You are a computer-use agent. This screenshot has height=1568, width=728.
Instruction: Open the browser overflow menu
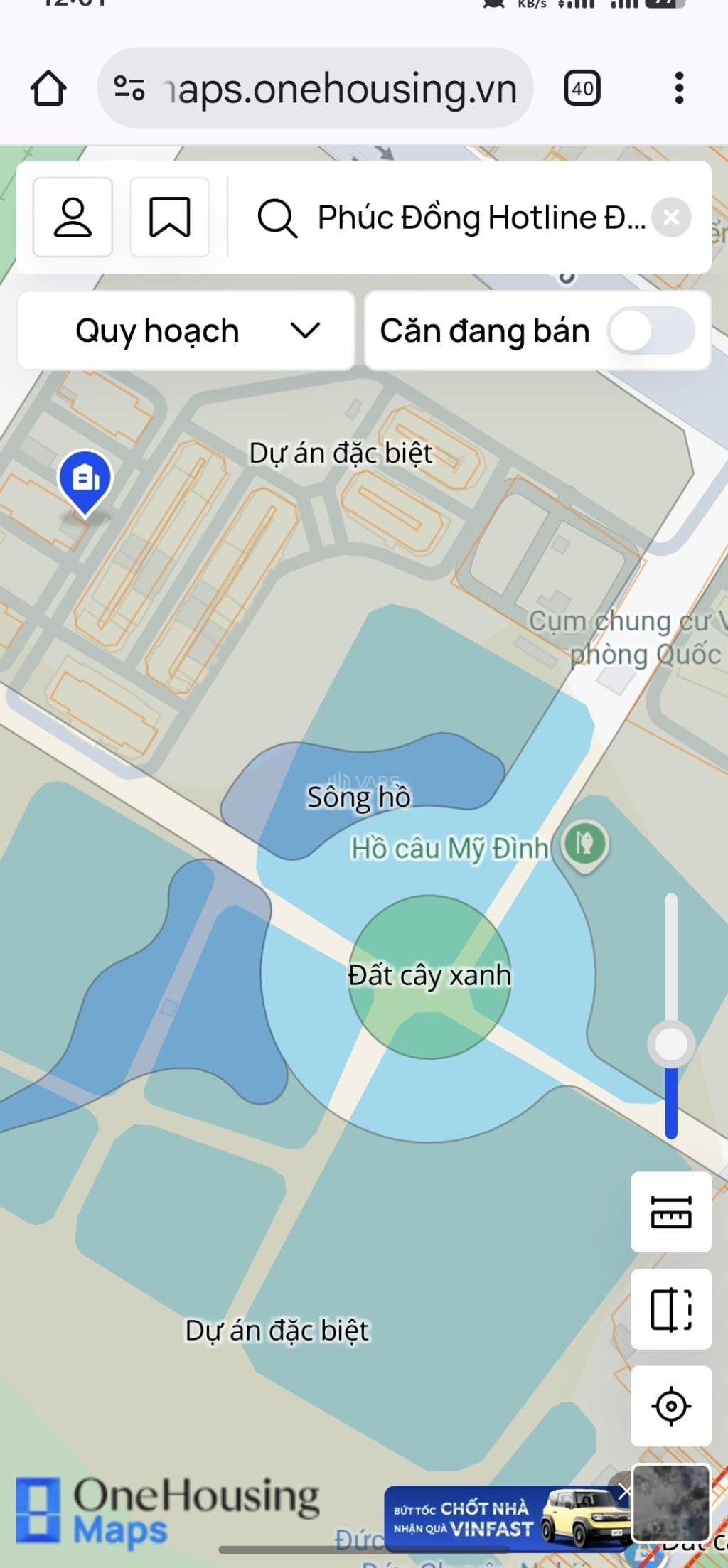(679, 89)
